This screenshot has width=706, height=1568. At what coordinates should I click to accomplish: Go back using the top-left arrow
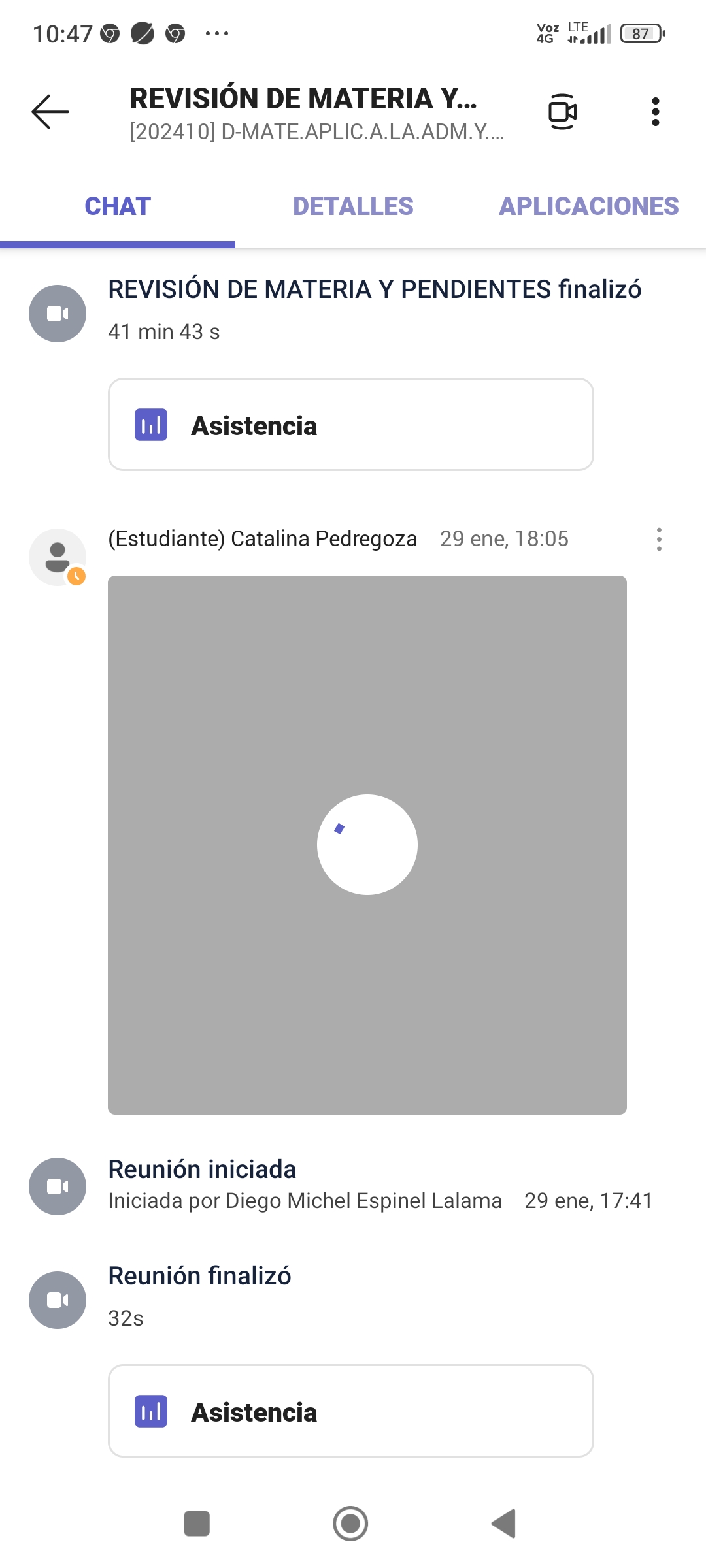50,112
